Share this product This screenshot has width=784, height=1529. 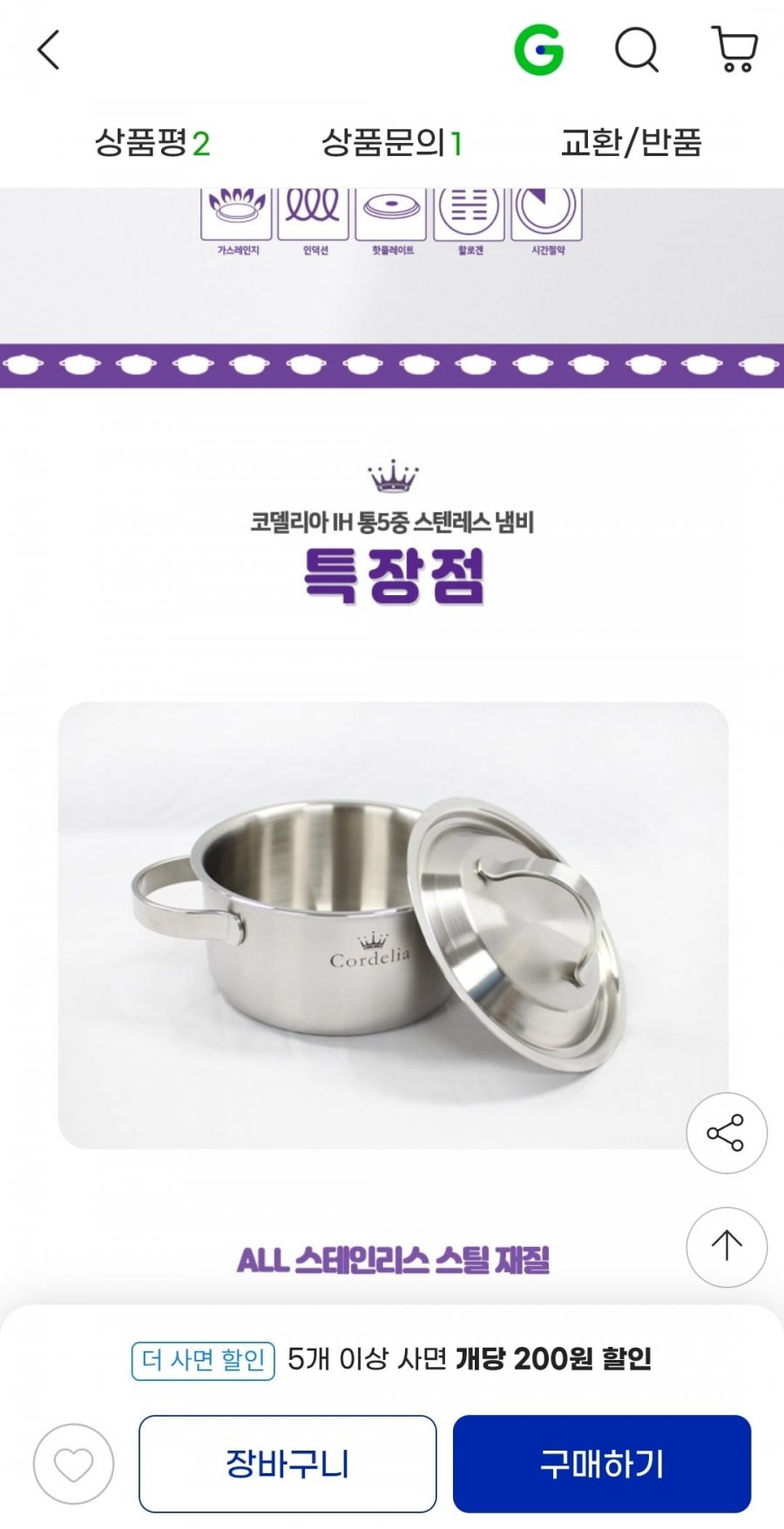727,1133
